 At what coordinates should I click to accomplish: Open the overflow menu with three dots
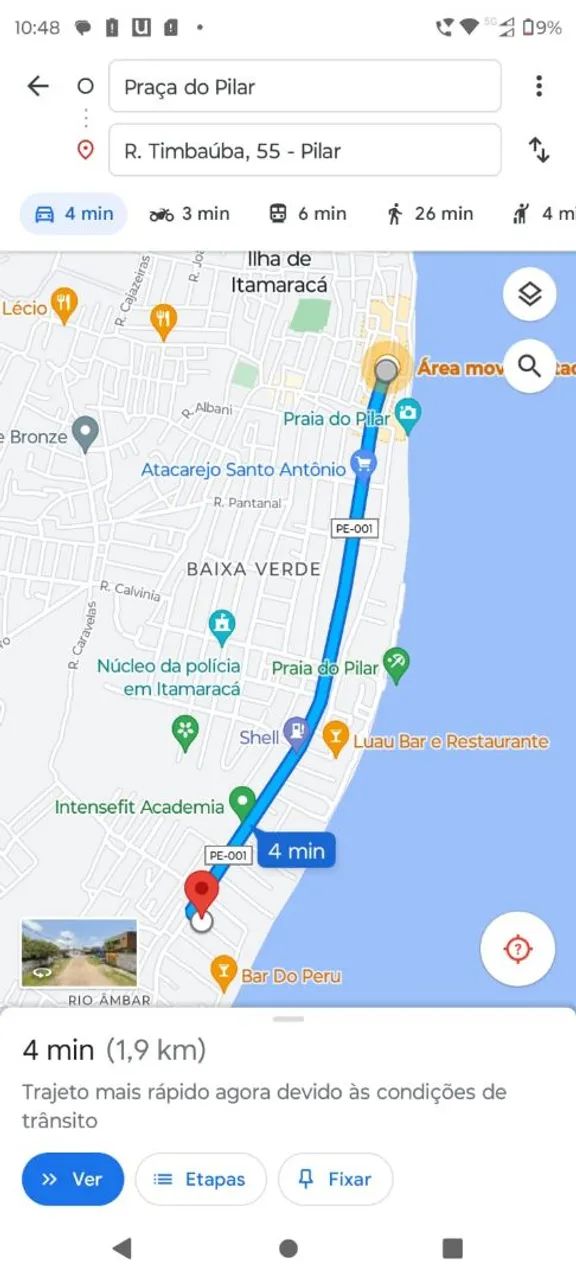(x=539, y=86)
